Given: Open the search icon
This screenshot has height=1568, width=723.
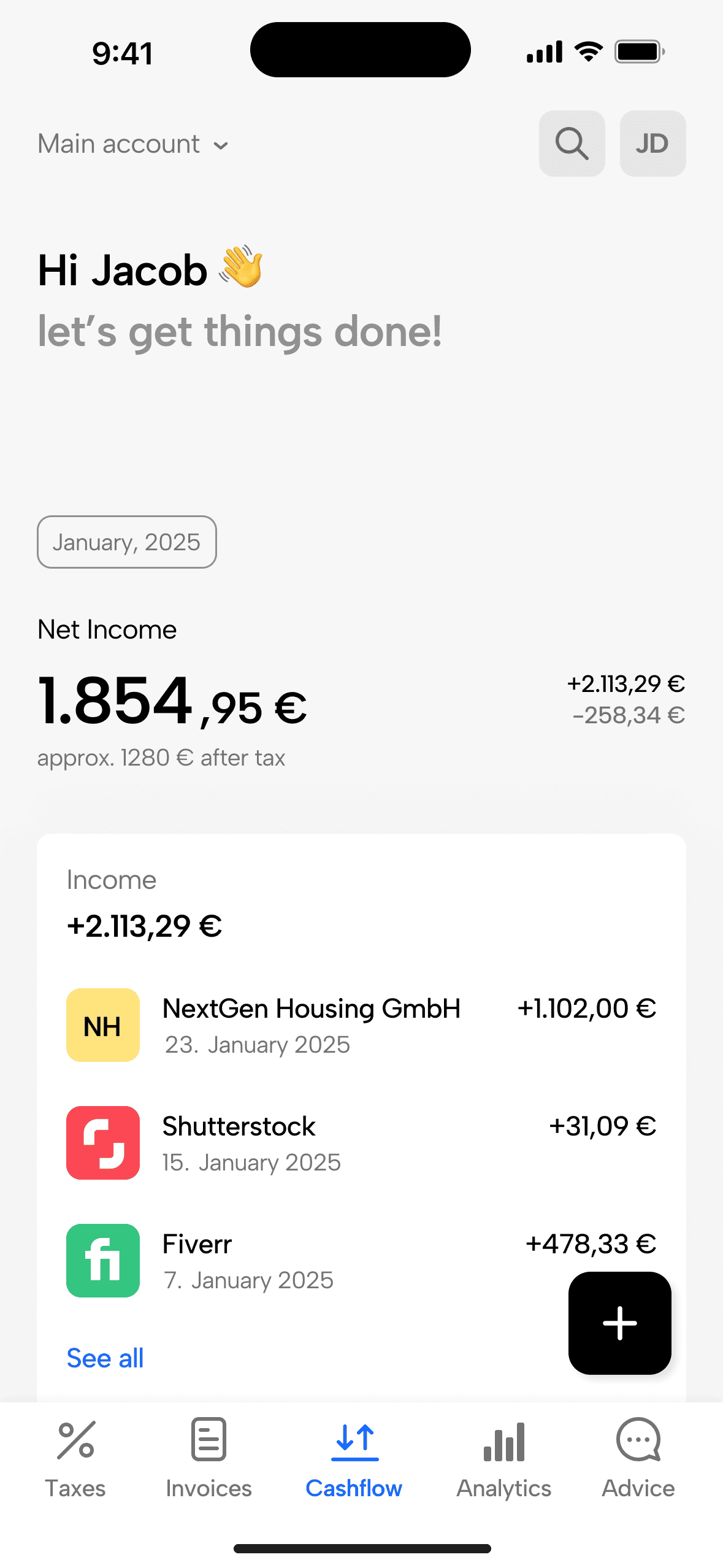Looking at the screenshot, I should click(x=572, y=144).
